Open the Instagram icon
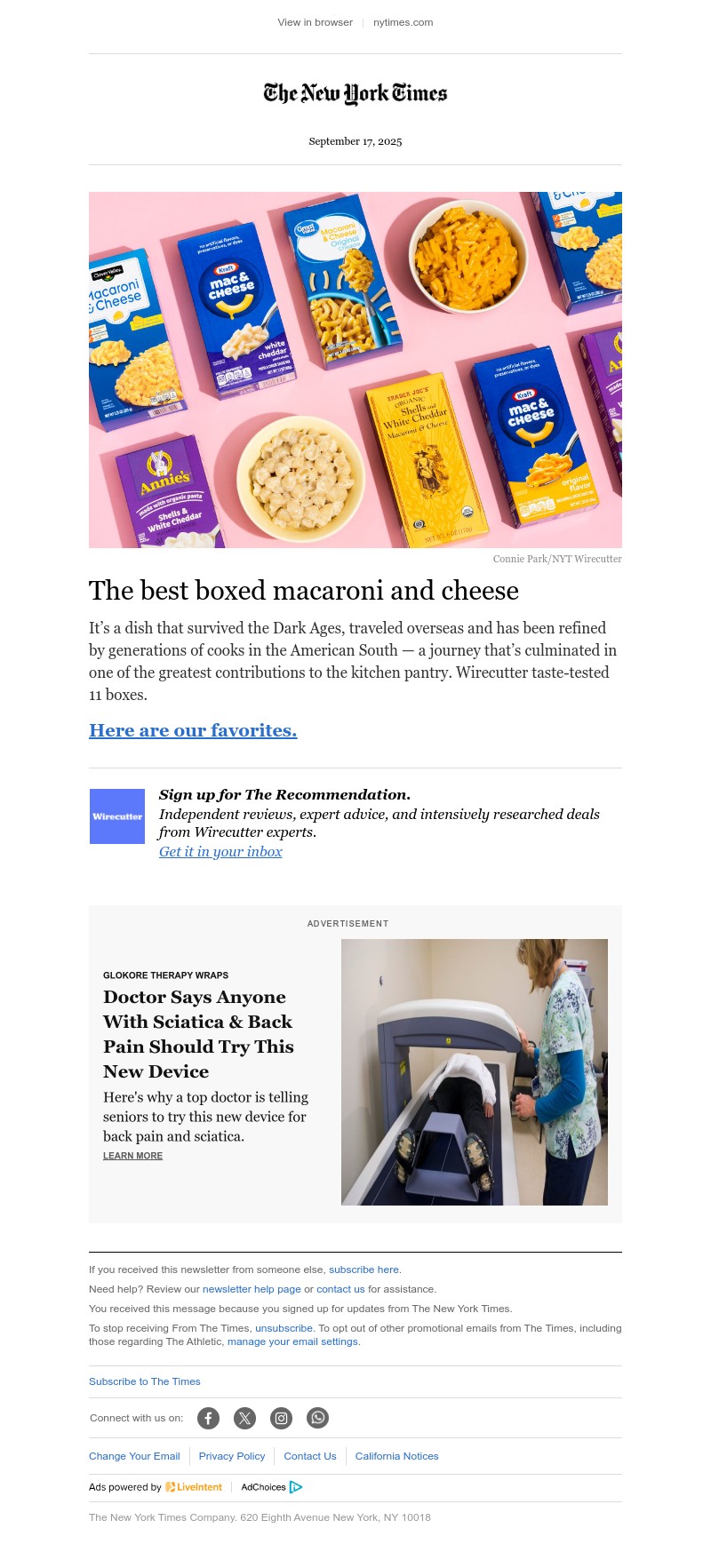711x1568 pixels. [281, 1418]
